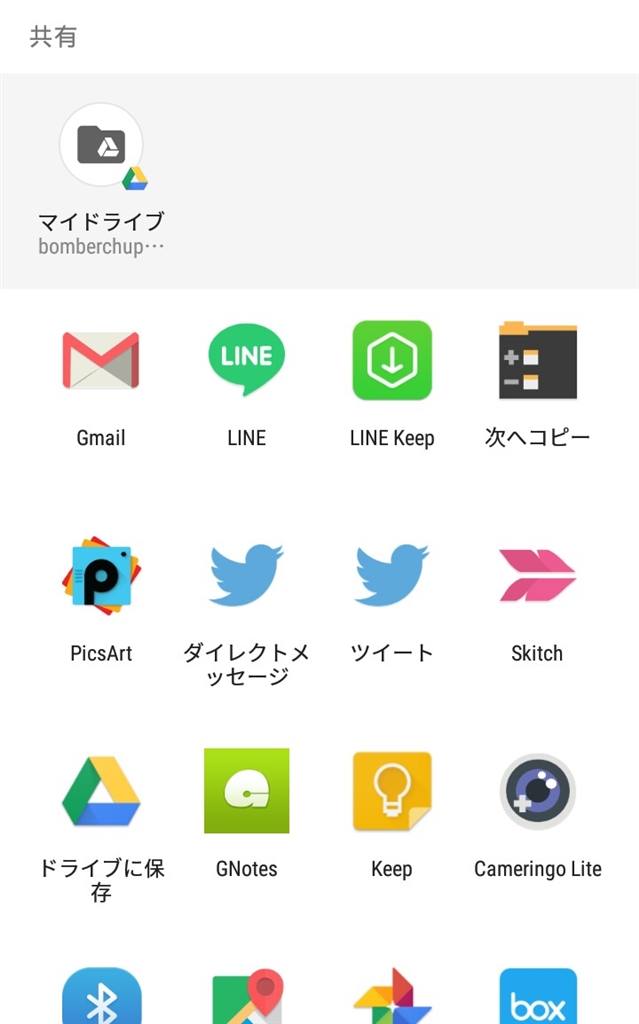The width and height of the screenshot is (639, 1024).
Task: Upload to Google Photos pinwheel icon
Action: [x=392, y=998]
